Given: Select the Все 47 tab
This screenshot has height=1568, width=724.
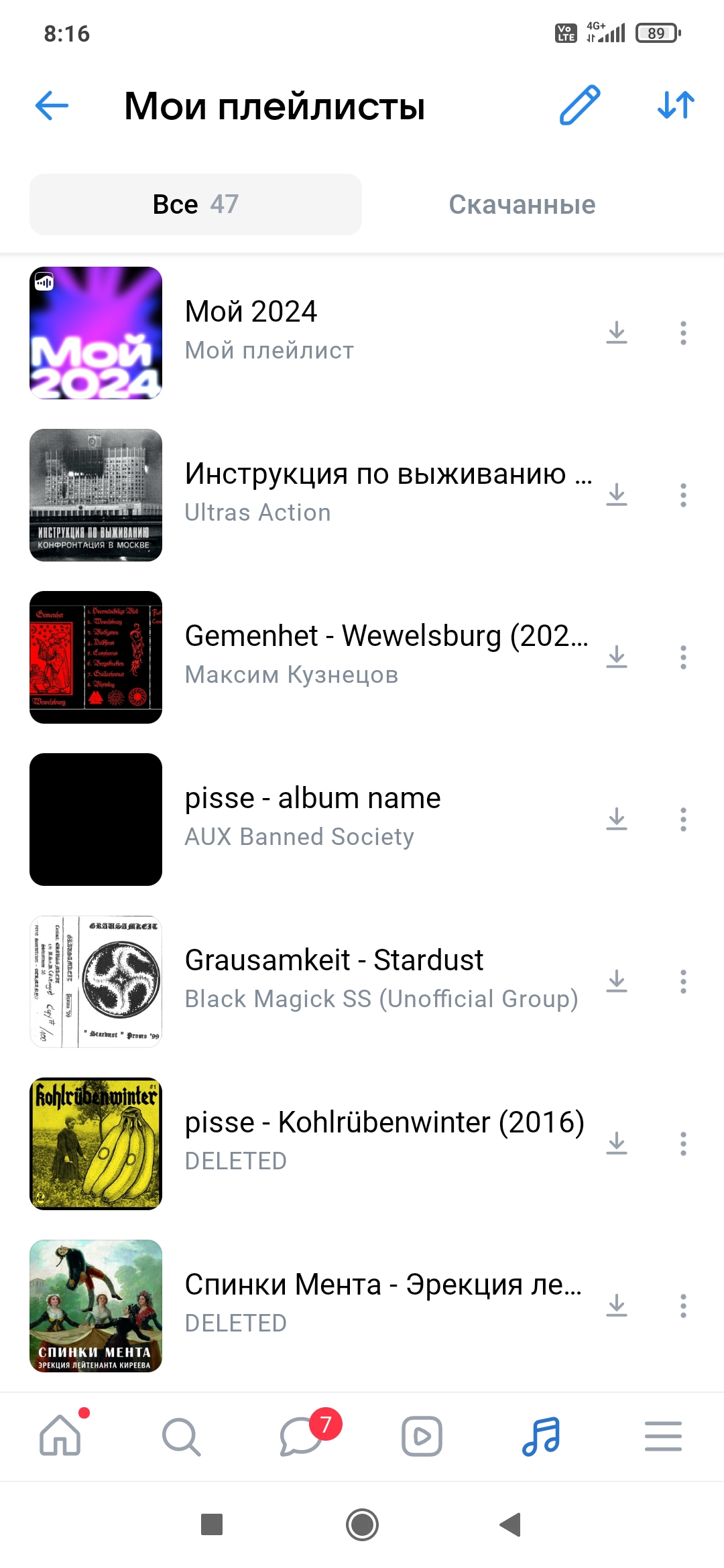Looking at the screenshot, I should pos(196,204).
